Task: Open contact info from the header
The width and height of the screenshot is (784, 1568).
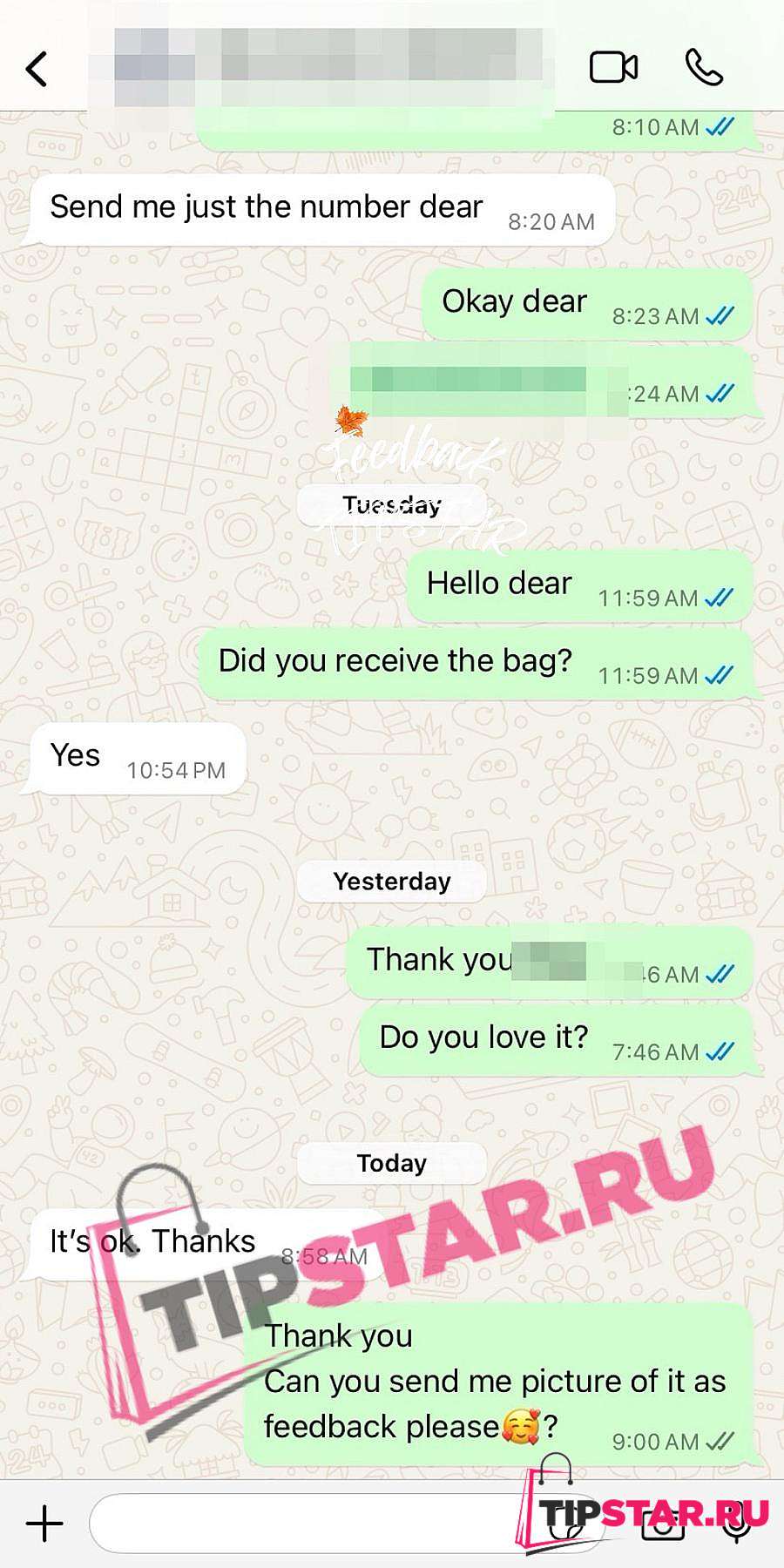Action: tap(331, 68)
